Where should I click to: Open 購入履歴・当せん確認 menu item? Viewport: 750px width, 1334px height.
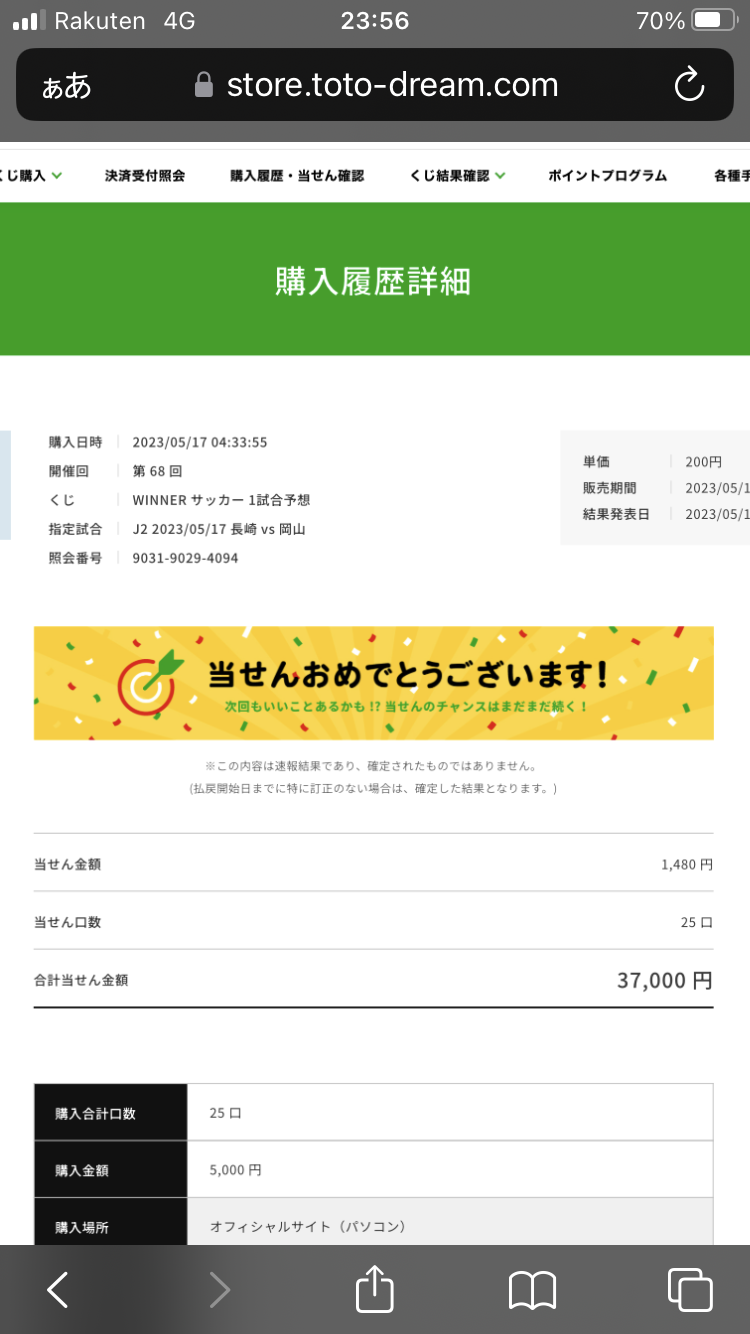tap(297, 176)
